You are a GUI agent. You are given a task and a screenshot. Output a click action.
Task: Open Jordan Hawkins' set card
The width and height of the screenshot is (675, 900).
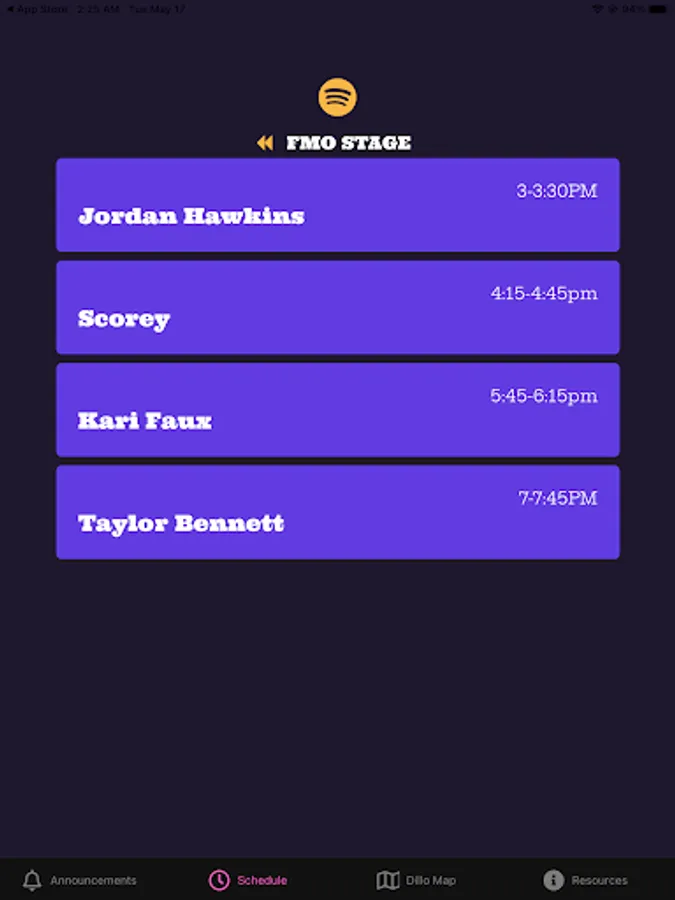(x=338, y=205)
